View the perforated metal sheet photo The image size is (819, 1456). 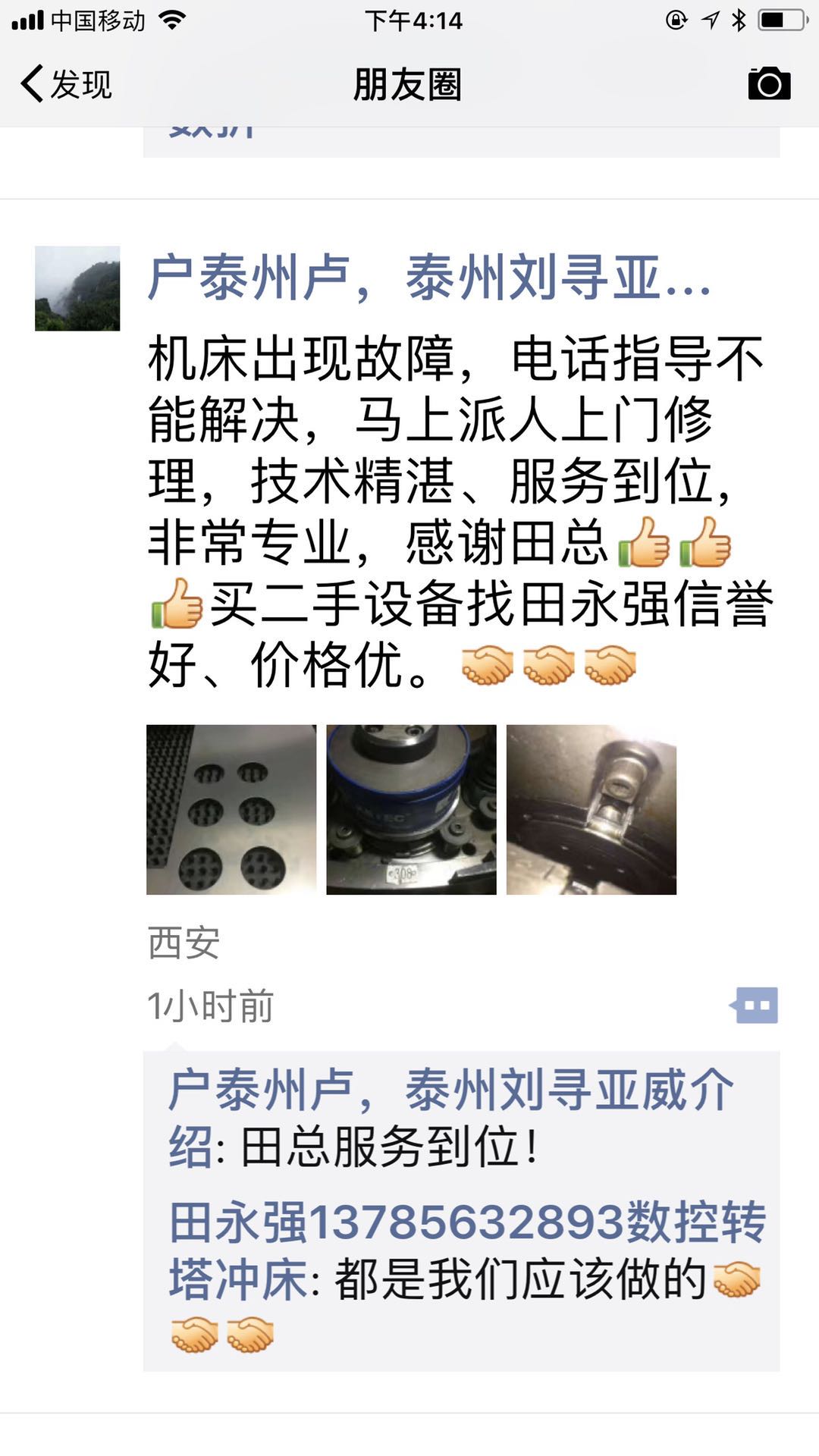tap(231, 809)
